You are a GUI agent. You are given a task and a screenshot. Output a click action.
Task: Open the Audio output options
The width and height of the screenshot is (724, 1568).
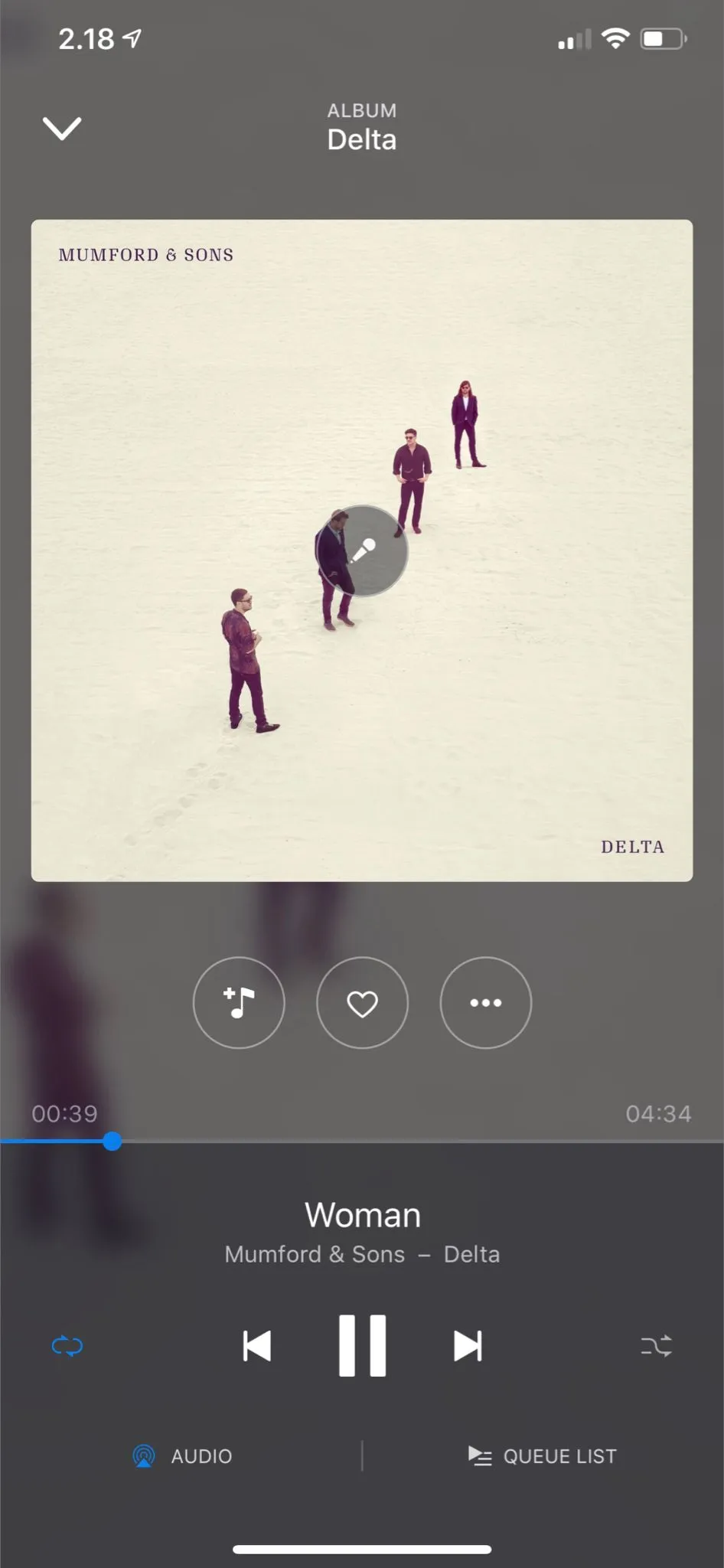[x=182, y=1455]
